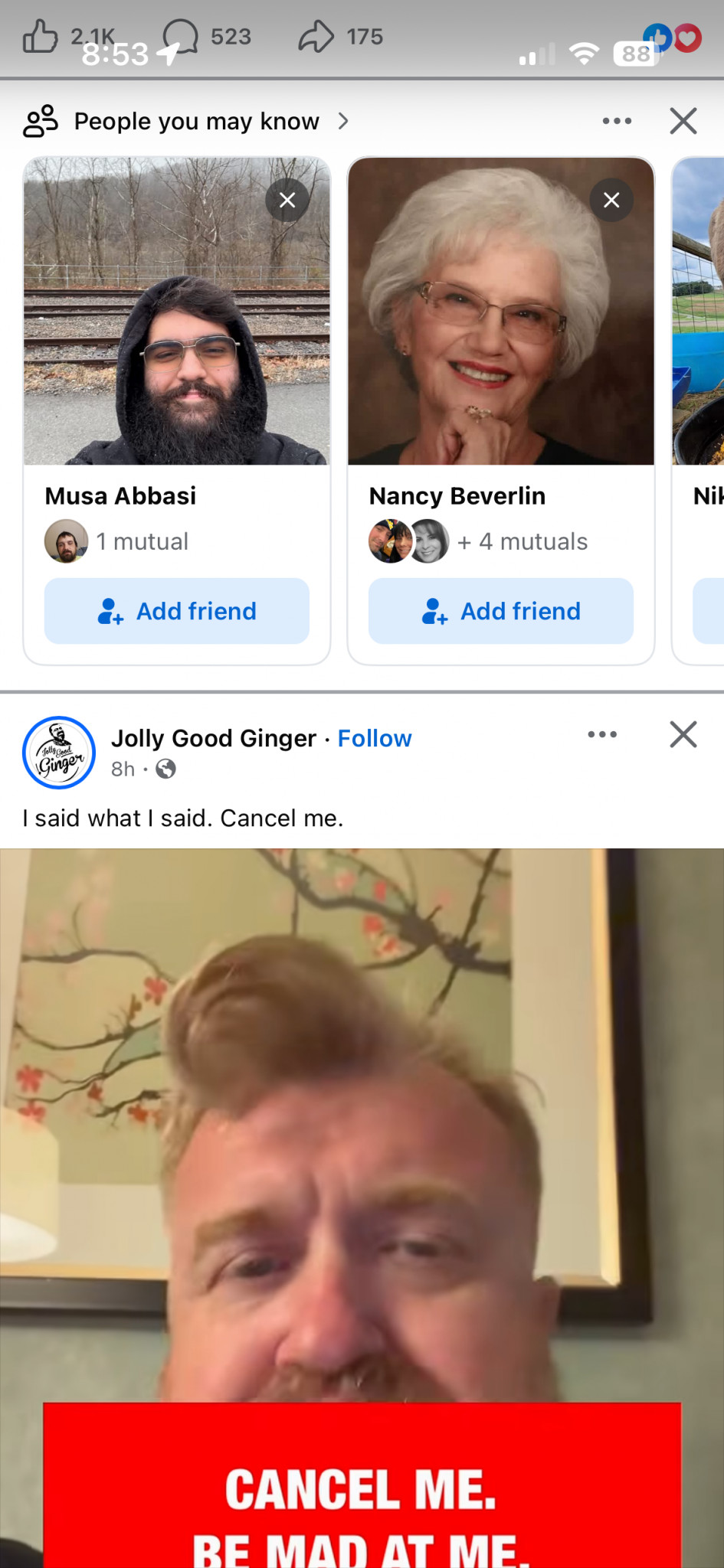
Task: Hide the Jolly Good Ginger post
Action: coord(683,734)
